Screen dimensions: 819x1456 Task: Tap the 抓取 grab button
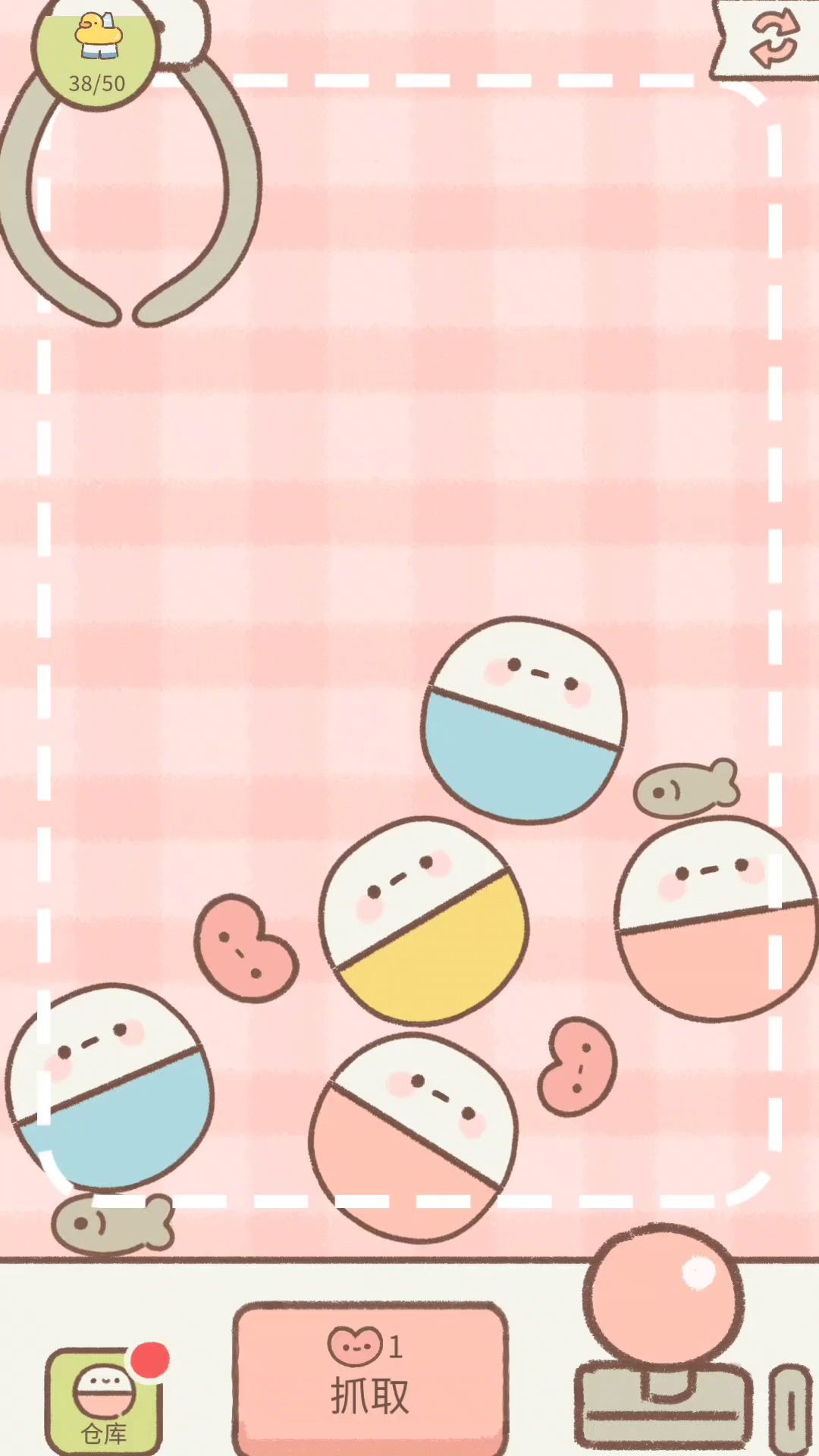370,1376
